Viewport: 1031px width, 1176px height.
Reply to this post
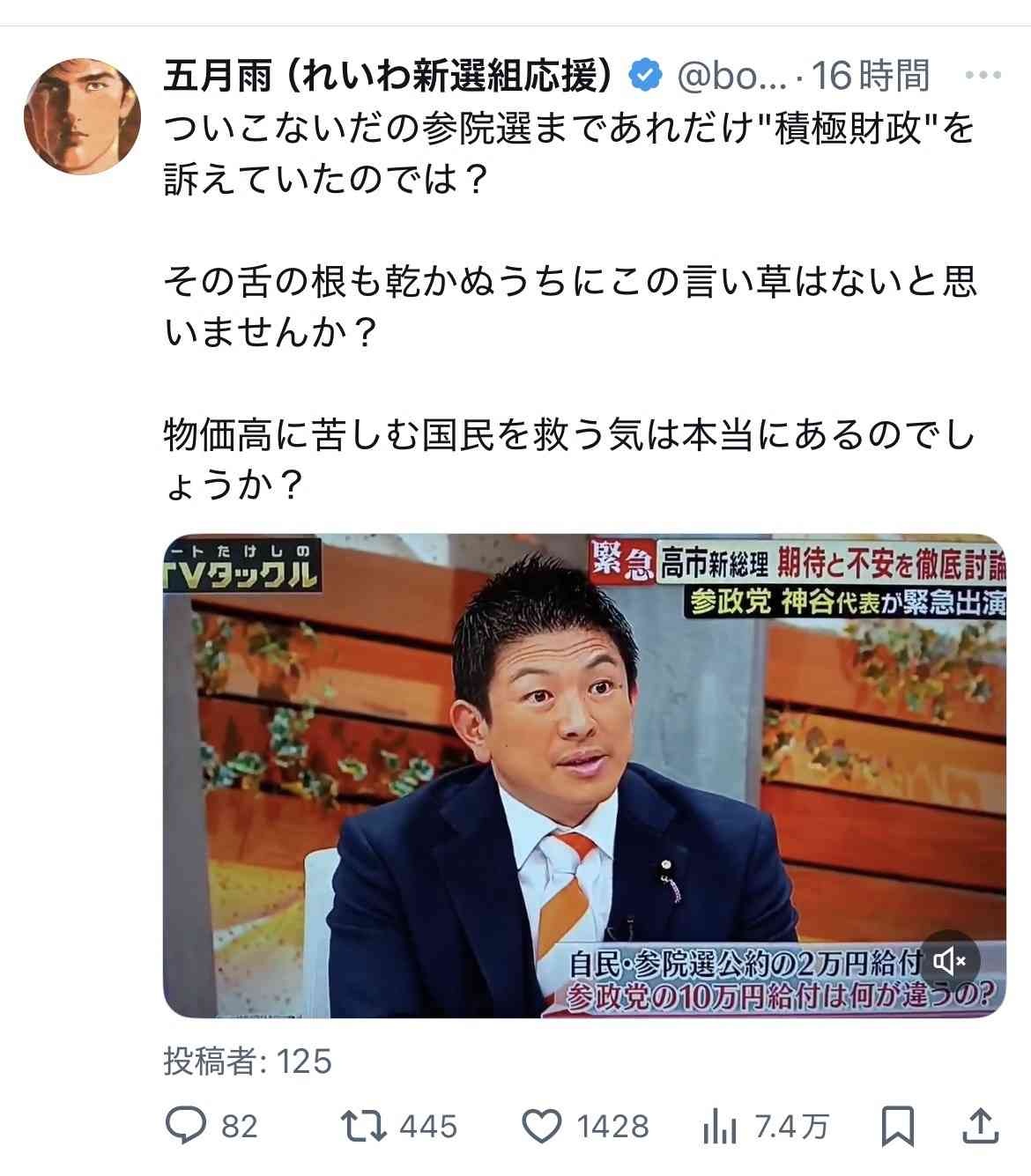[x=186, y=1126]
